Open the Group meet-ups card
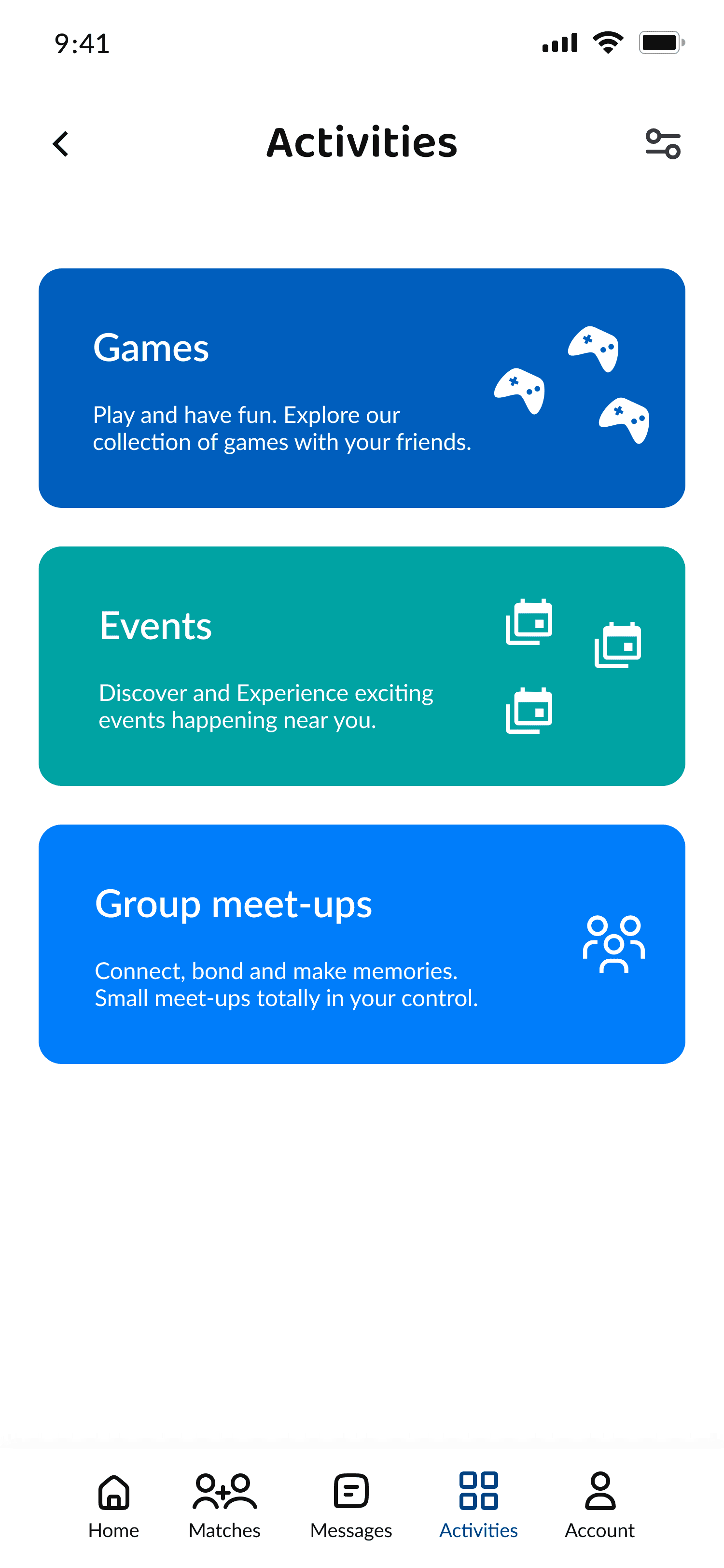 362,943
